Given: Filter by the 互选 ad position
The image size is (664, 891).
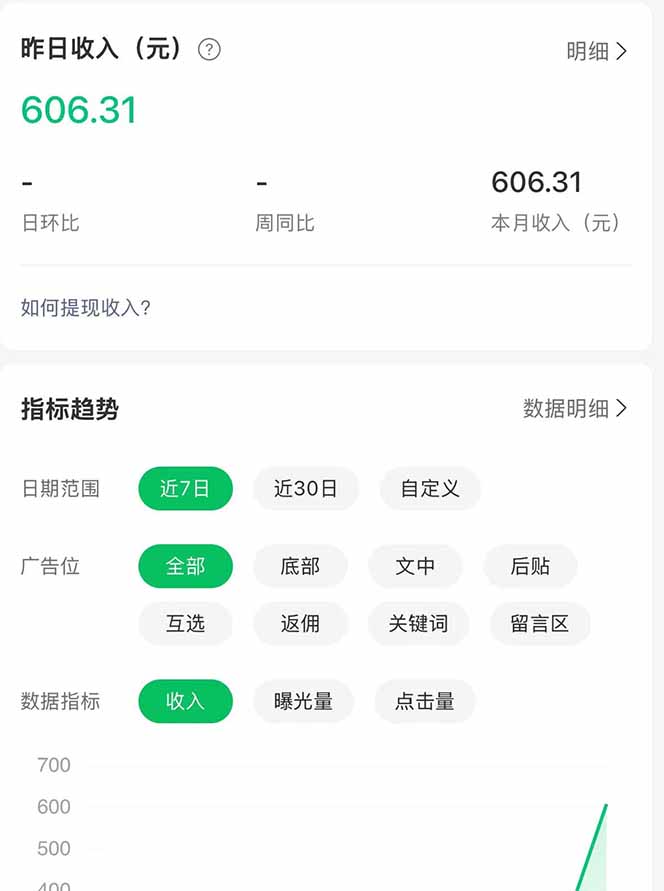Looking at the screenshot, I should [x=185, y=624].
